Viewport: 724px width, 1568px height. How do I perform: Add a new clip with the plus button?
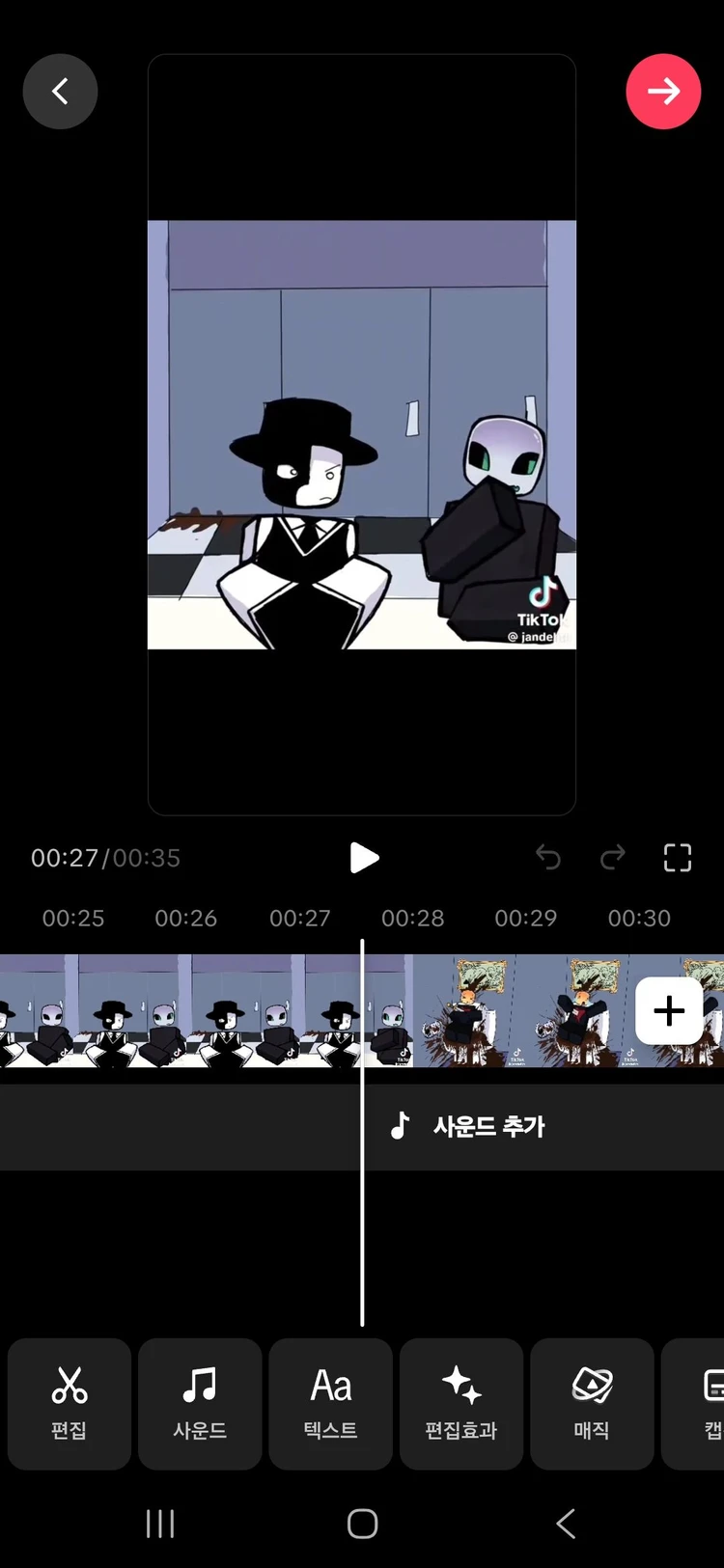click(669, 1011)
